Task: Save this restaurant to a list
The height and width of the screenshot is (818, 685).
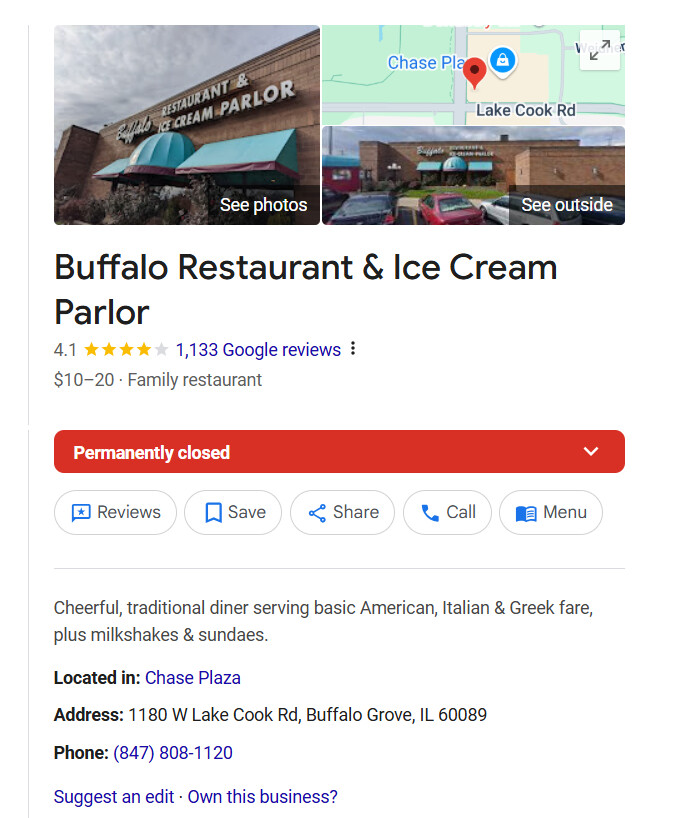Action: point(233,513)
